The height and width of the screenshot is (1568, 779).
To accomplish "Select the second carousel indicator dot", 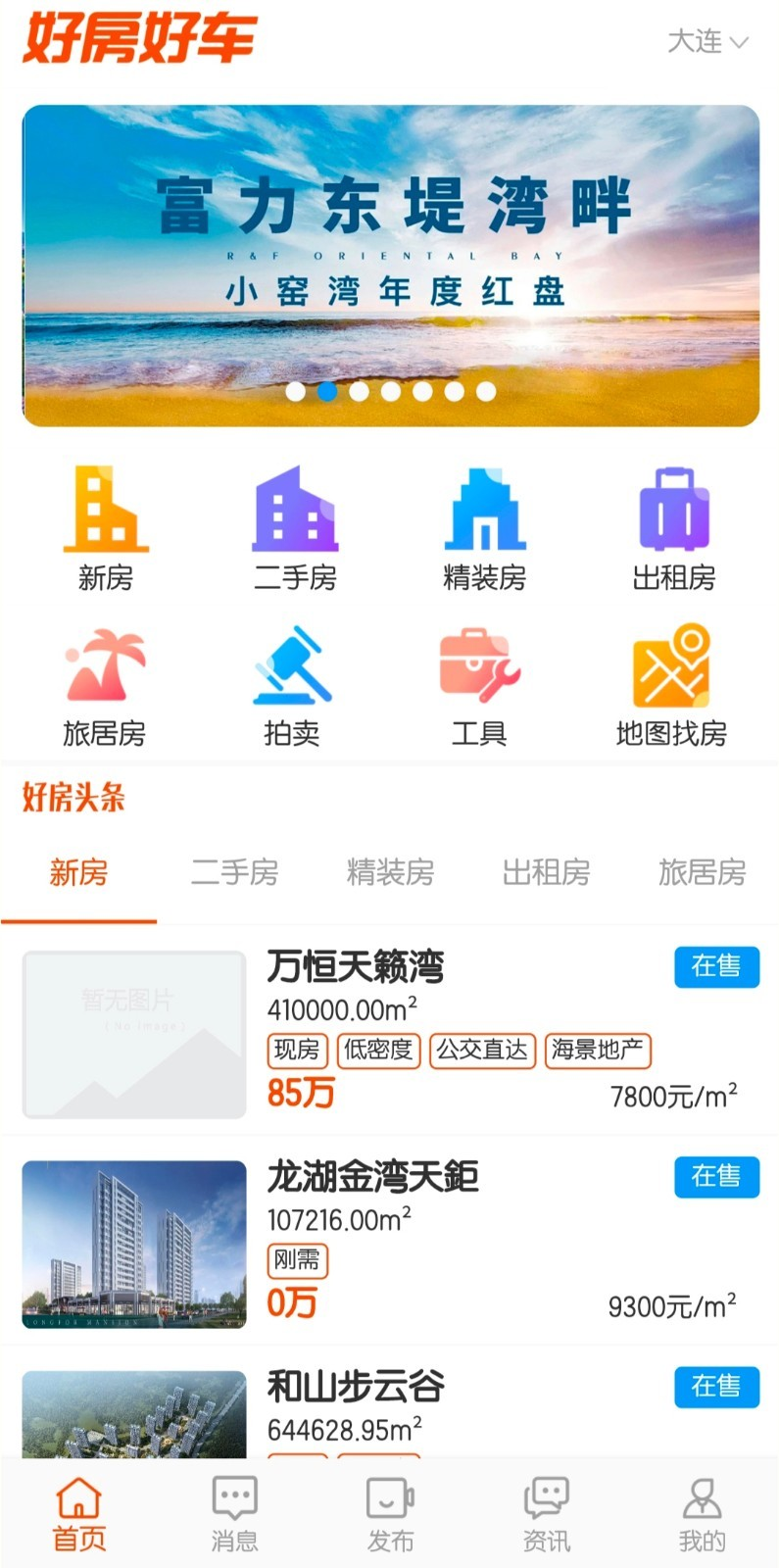I will (x=326, y=392).
